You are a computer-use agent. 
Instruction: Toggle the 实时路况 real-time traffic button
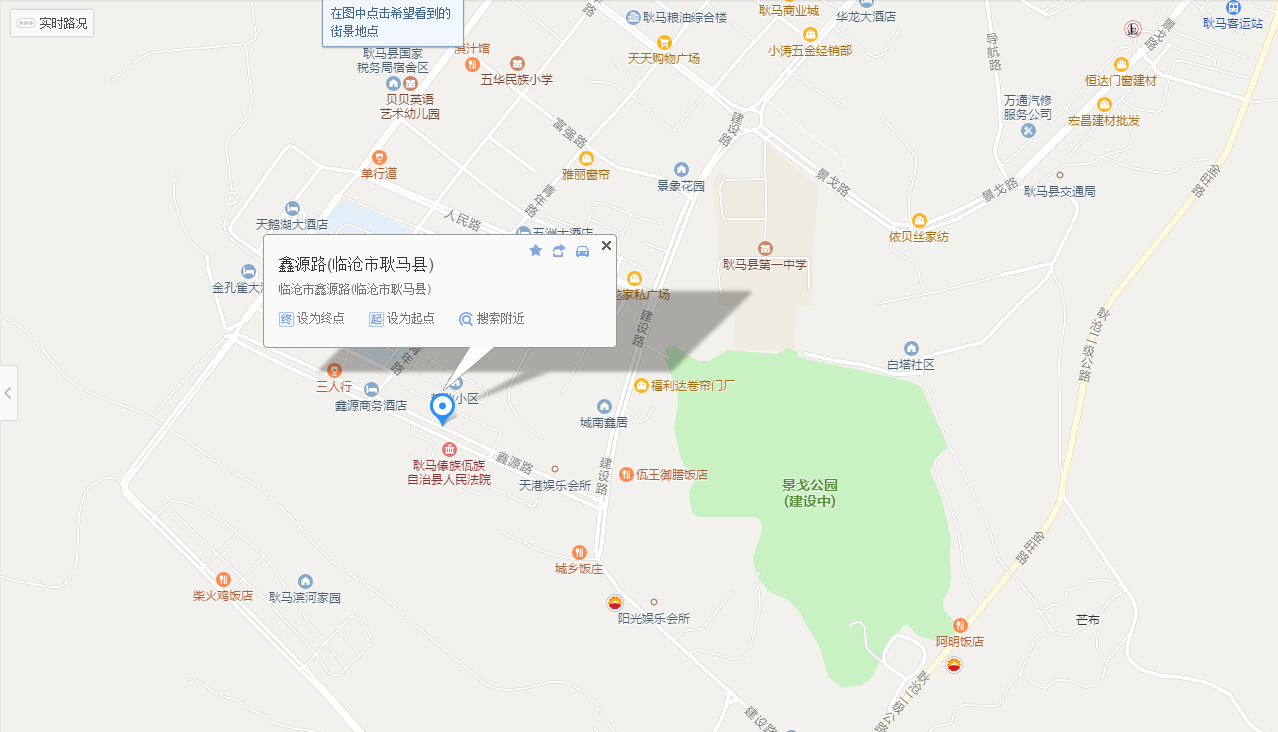click(x=52, y=23)
